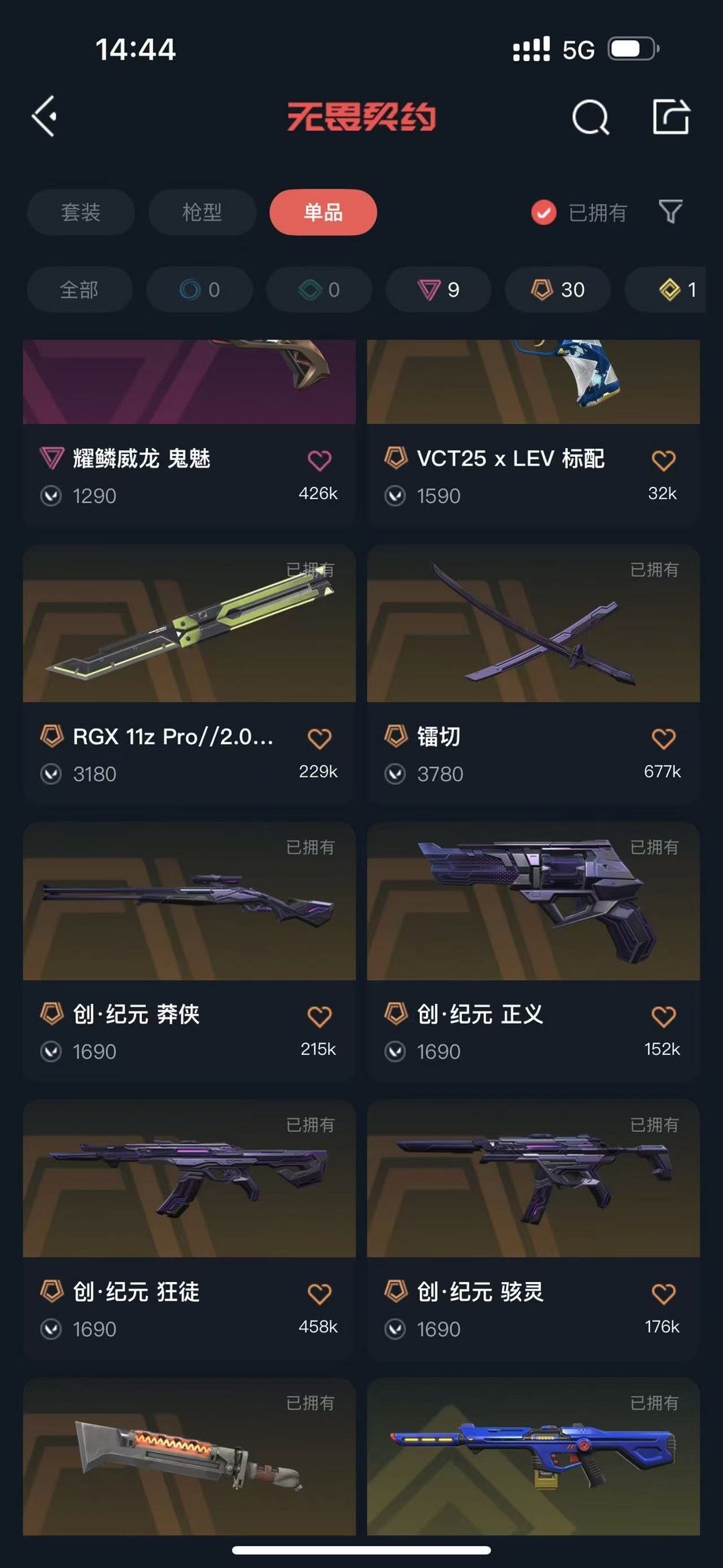The image size is (723, 1568).
Task: Filter by the orange tier chip showing 30
Action: coord(558,289)
